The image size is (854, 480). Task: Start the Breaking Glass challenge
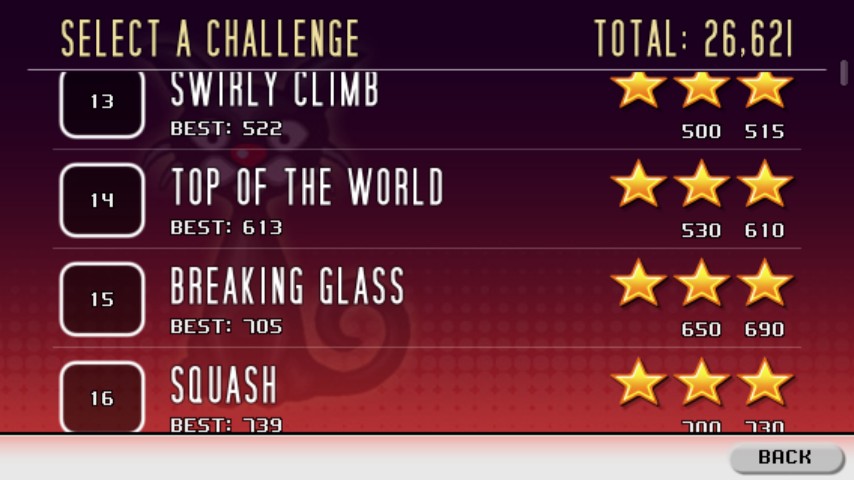(x=288, y=297)
